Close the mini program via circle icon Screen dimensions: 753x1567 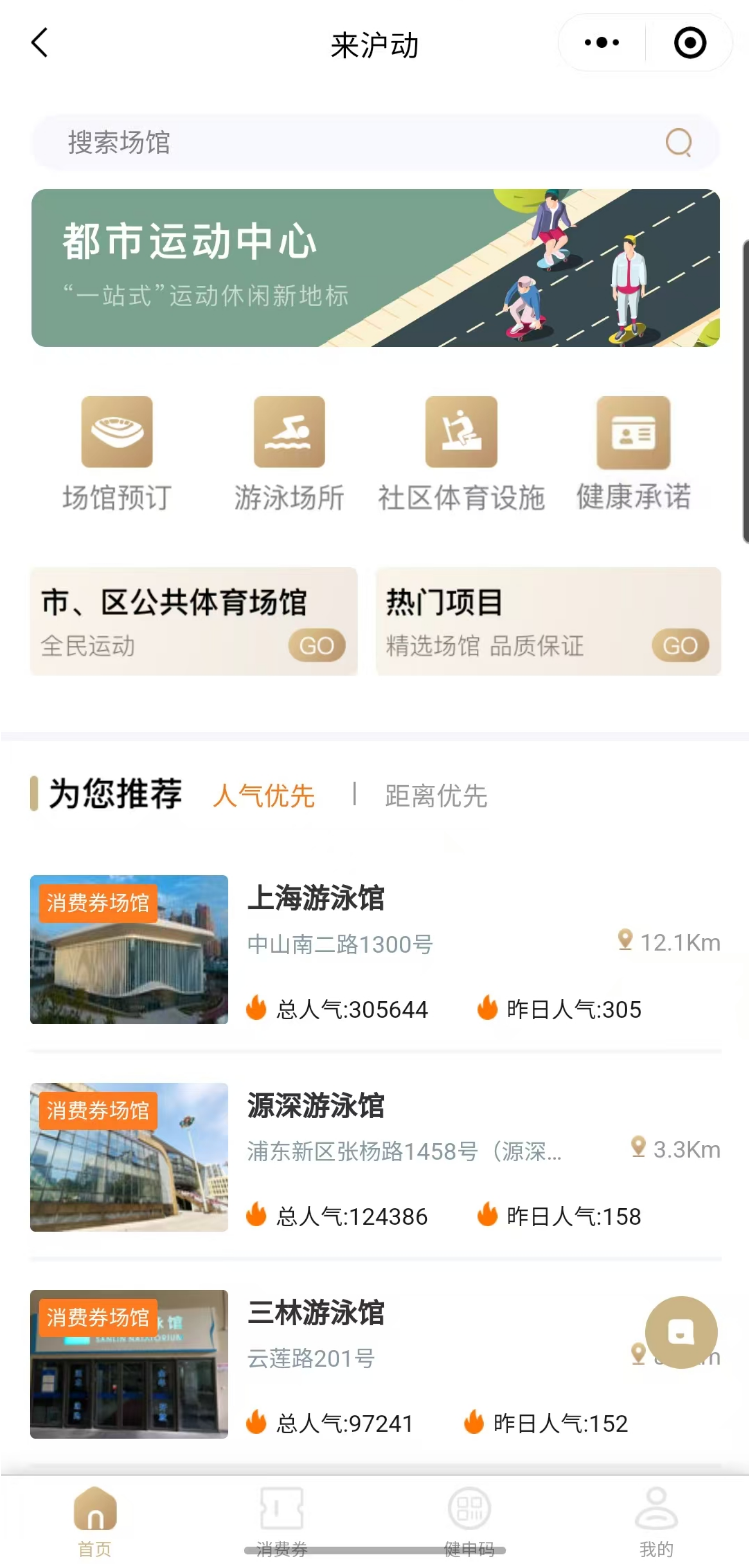pos(690,43)
